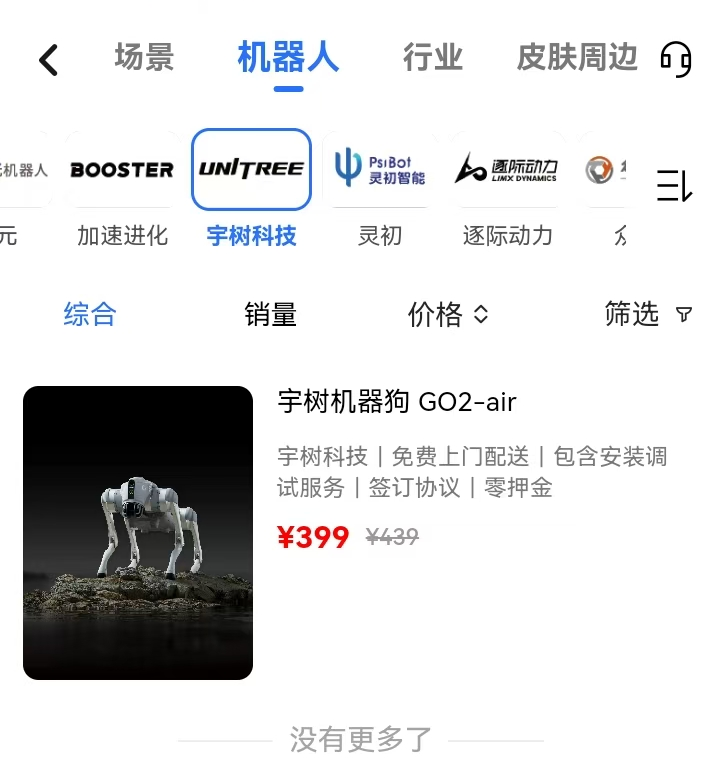The width and height of the screenshot is (719, 778).
Task: Open the 筛选 filter options
Action: (647, 314)
